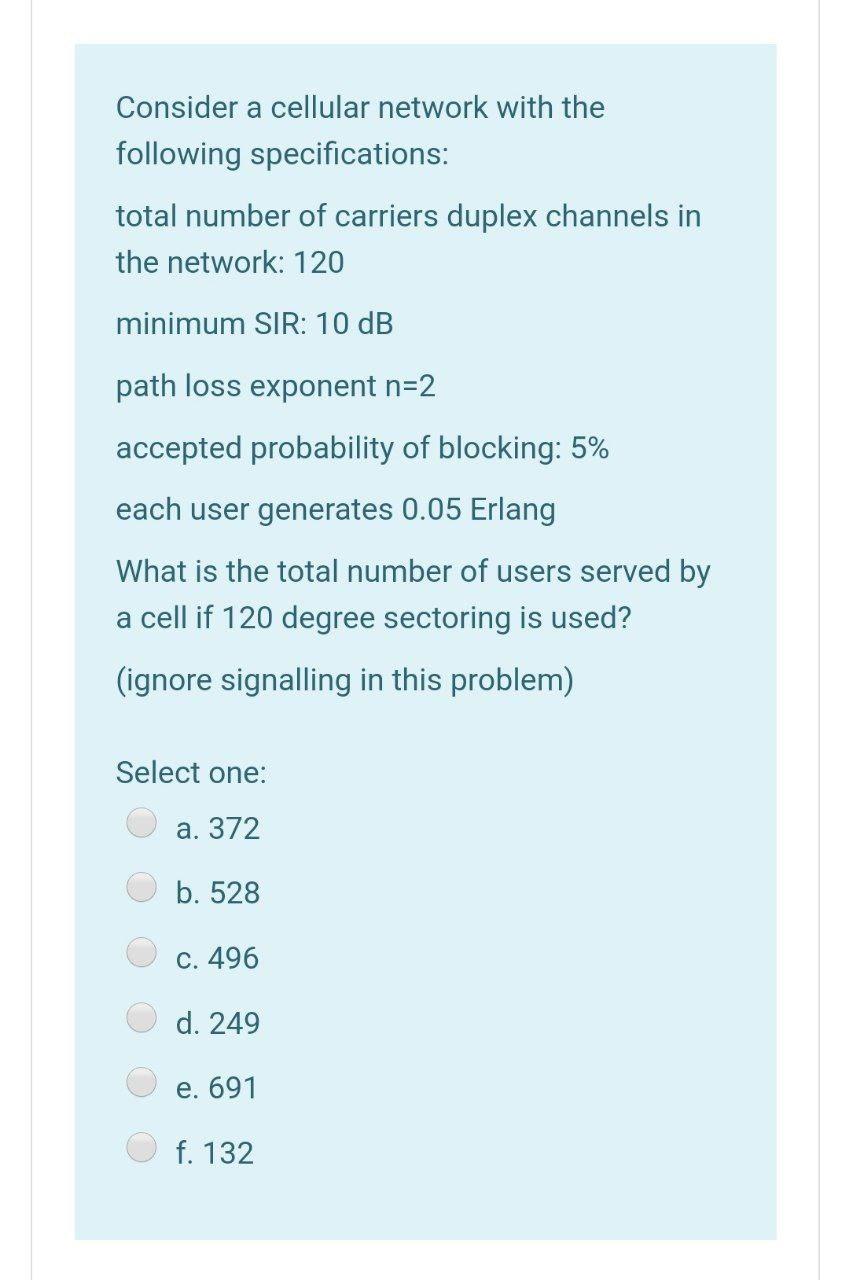Select radio option f. 132

point(141,1147)
